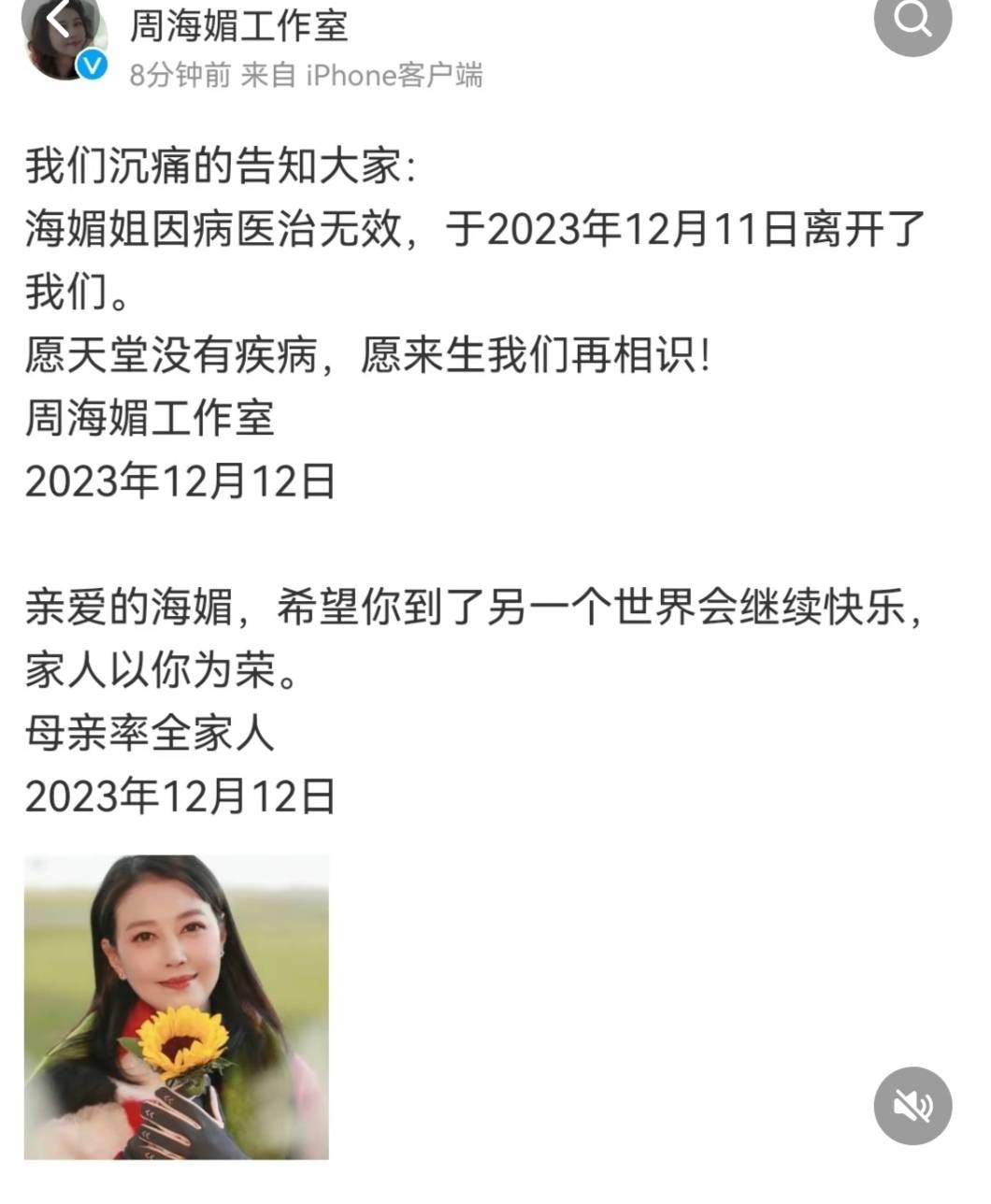The width and height of the screenshot is (991, 1204).
Task: Tap the 8分钟前 timestamp link
Action: point(176,77)
